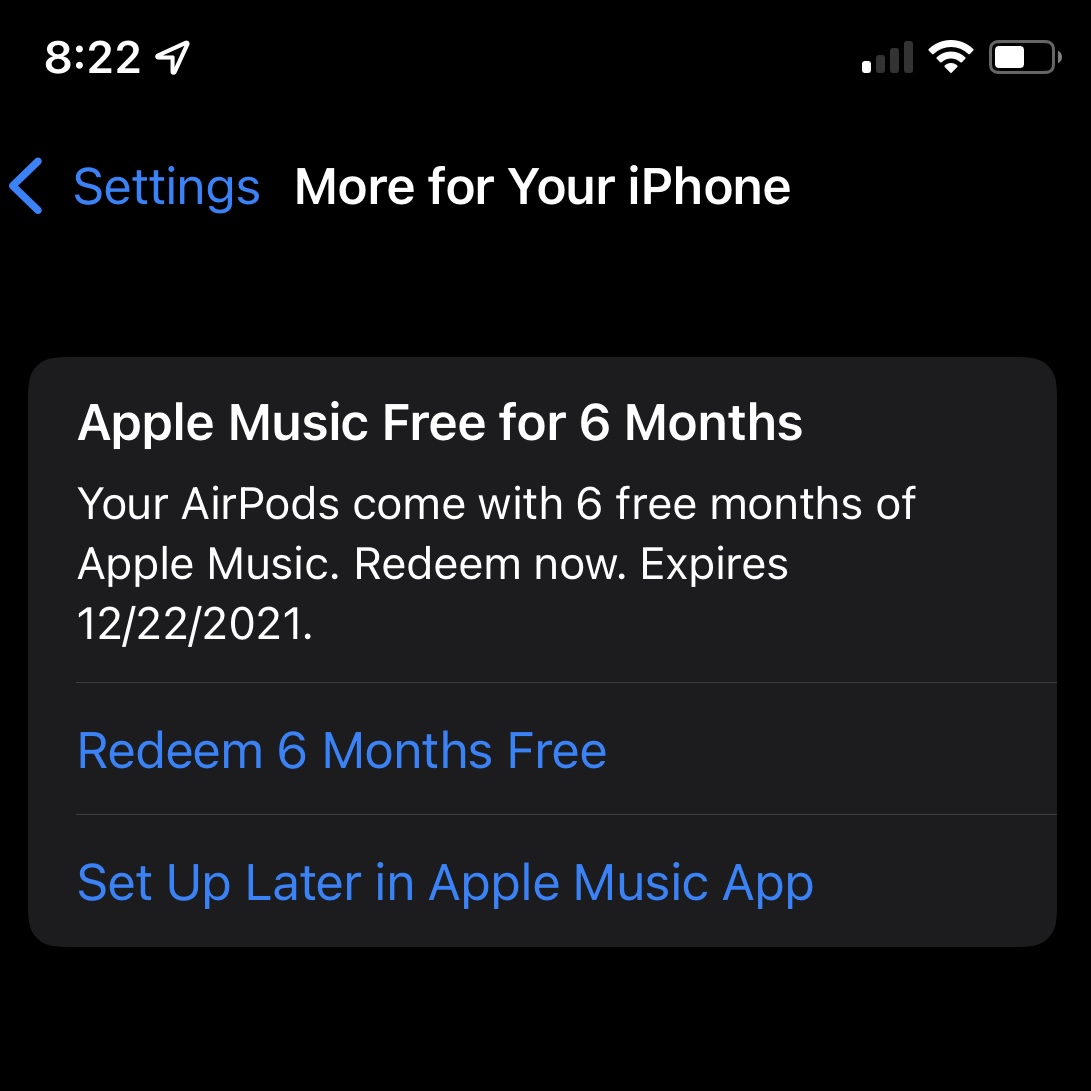Image resolution: width=1091 pixels, height=1091 pixels.
Task: Redeem 6 Months Free of Apple Music
Action: (342, 751)
